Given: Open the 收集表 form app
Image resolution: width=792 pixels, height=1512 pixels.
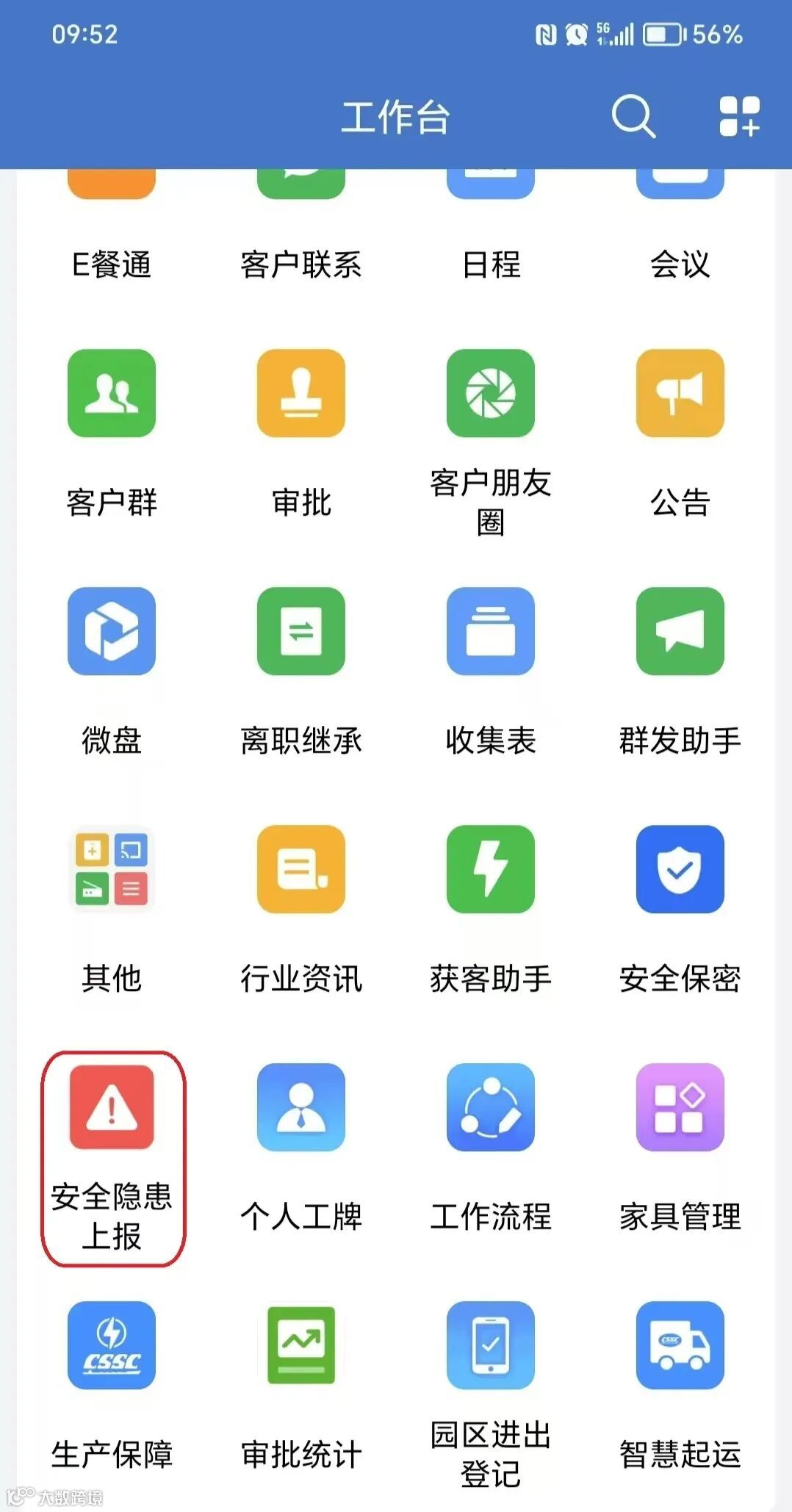Looking at the screenshot, I should [491, 631].
